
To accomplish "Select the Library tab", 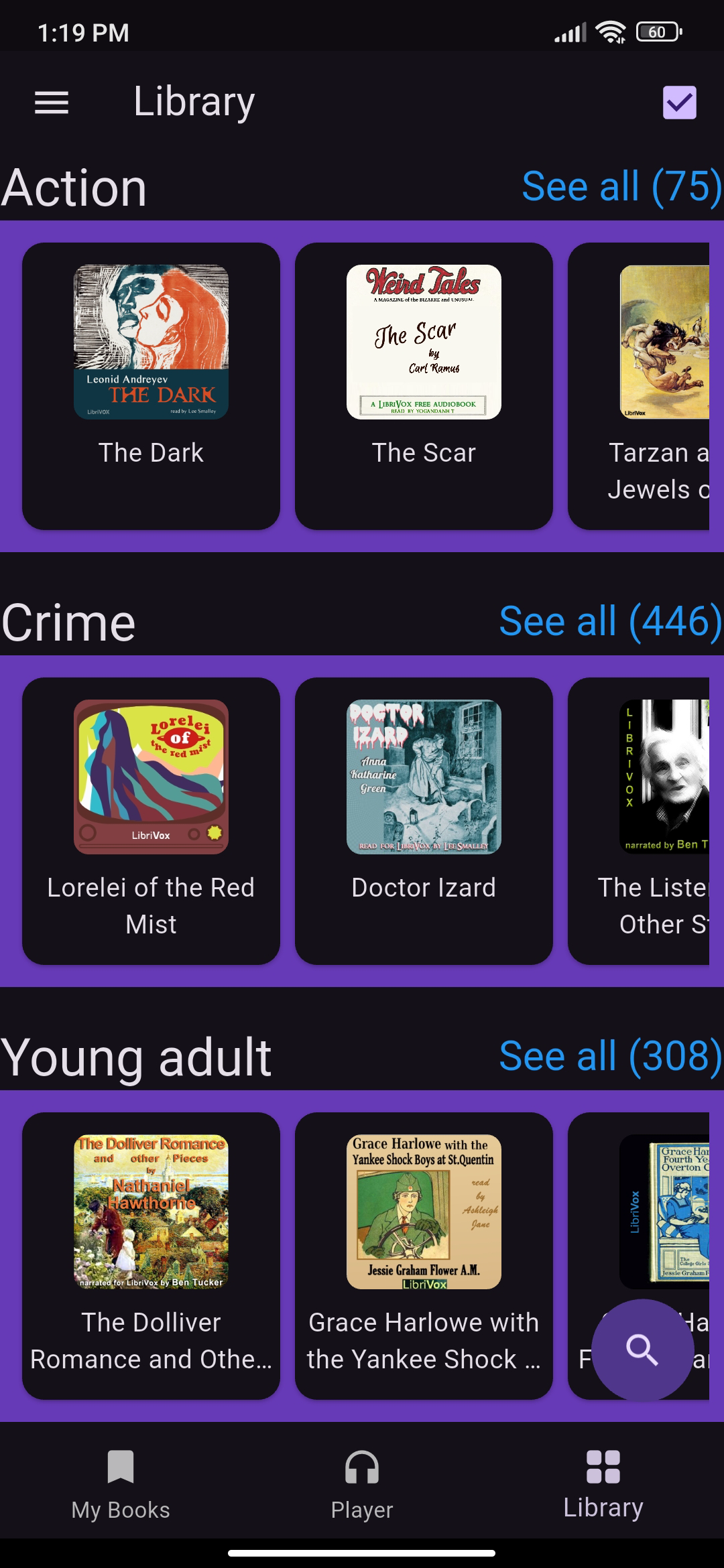I will (603, 1482).
